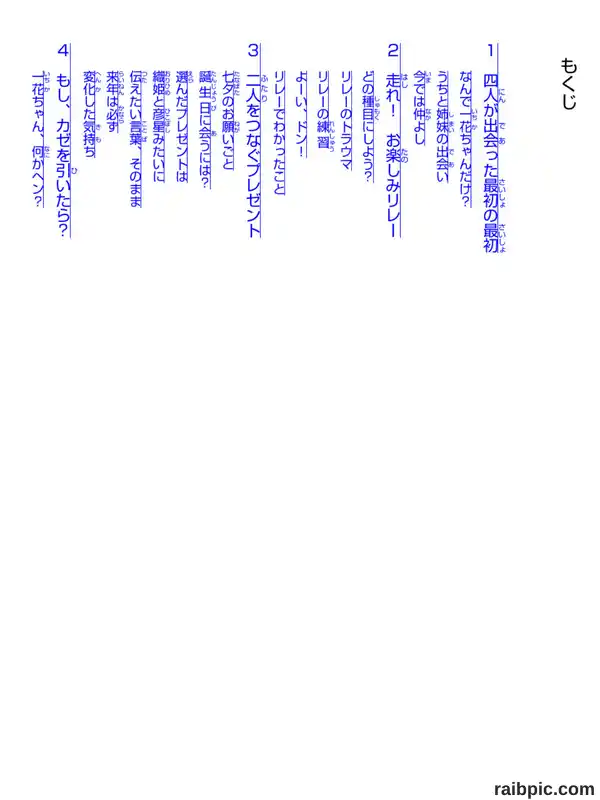Jump to 伝えたい言葉、そのまま

[136, 138]
